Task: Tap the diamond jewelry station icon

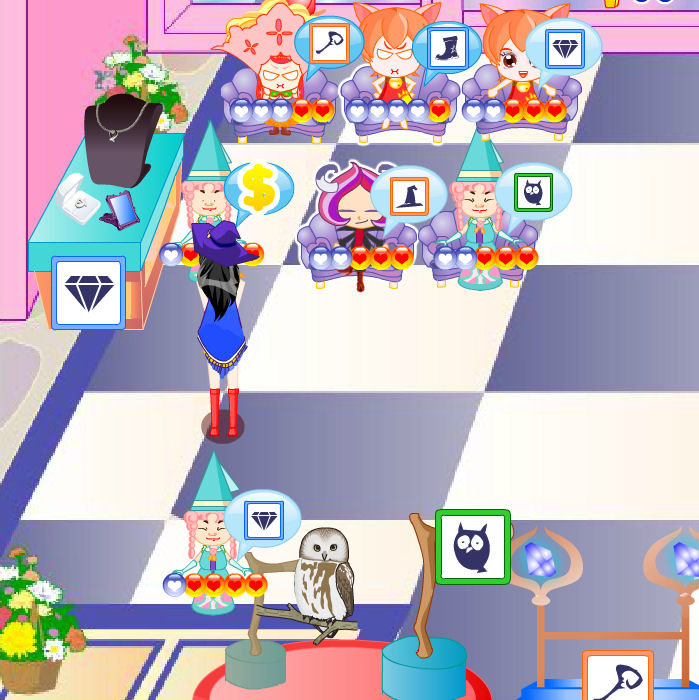Action: pos(89,292)
